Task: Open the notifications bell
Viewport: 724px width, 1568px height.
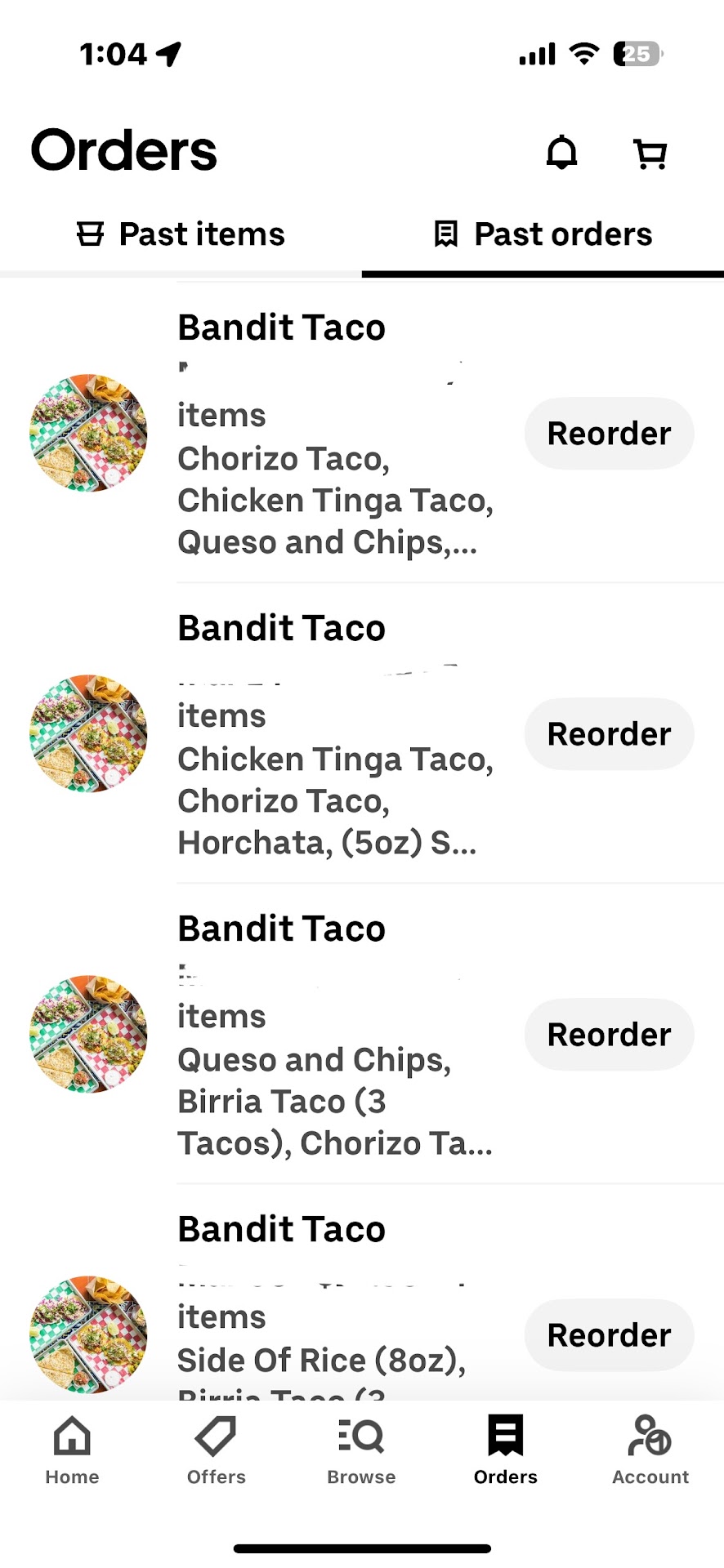Action: [561, 153]
